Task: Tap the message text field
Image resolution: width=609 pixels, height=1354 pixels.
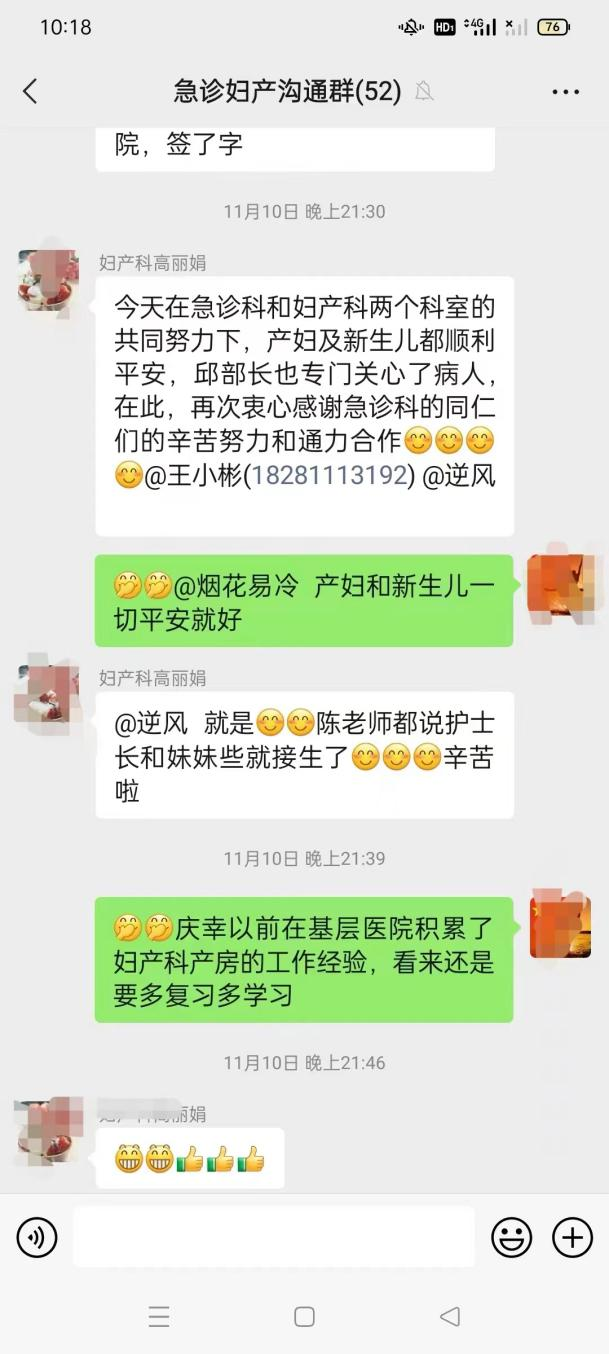Action: coord(273,1237)
